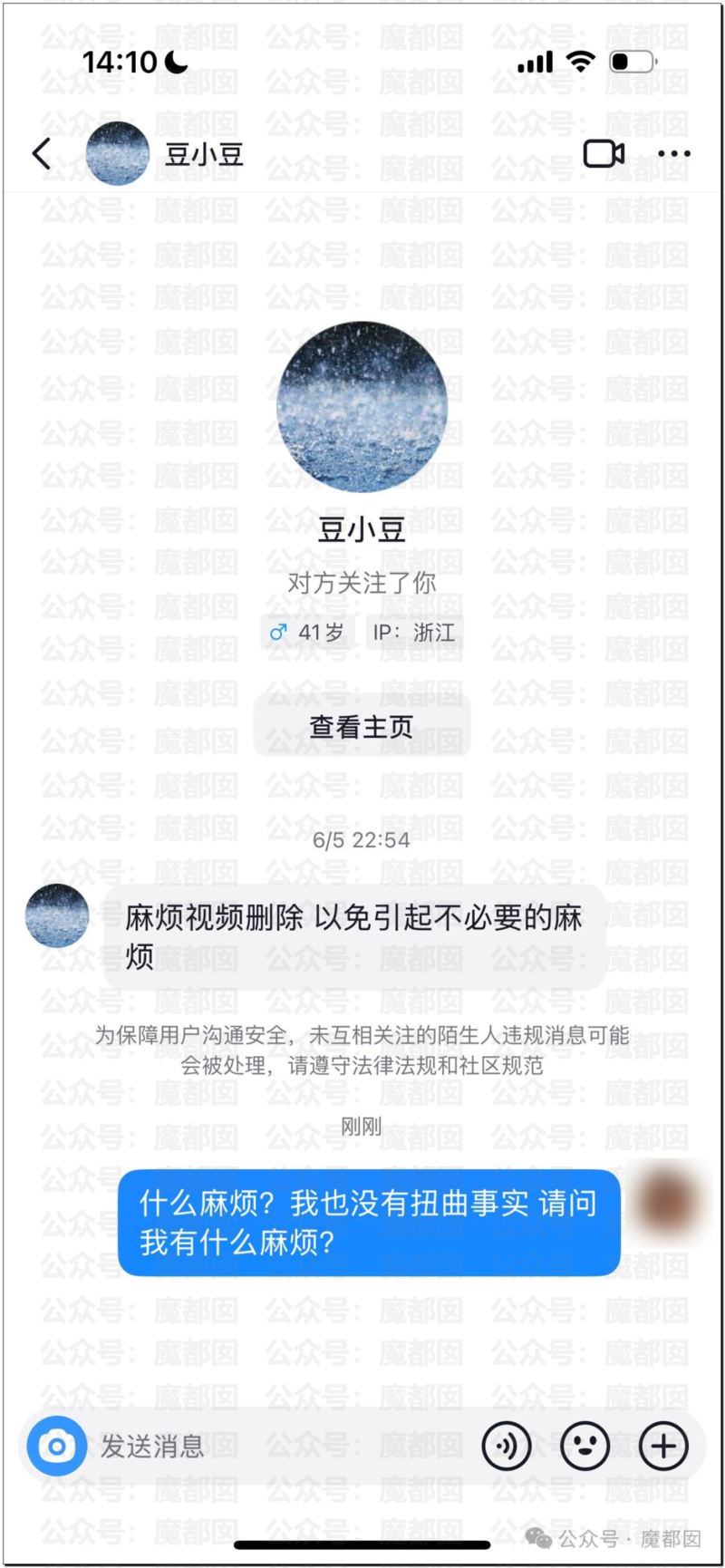Open the three-dot overflow menu
This screenshot has height=1568, width=725.
click(x=673, y=154)
